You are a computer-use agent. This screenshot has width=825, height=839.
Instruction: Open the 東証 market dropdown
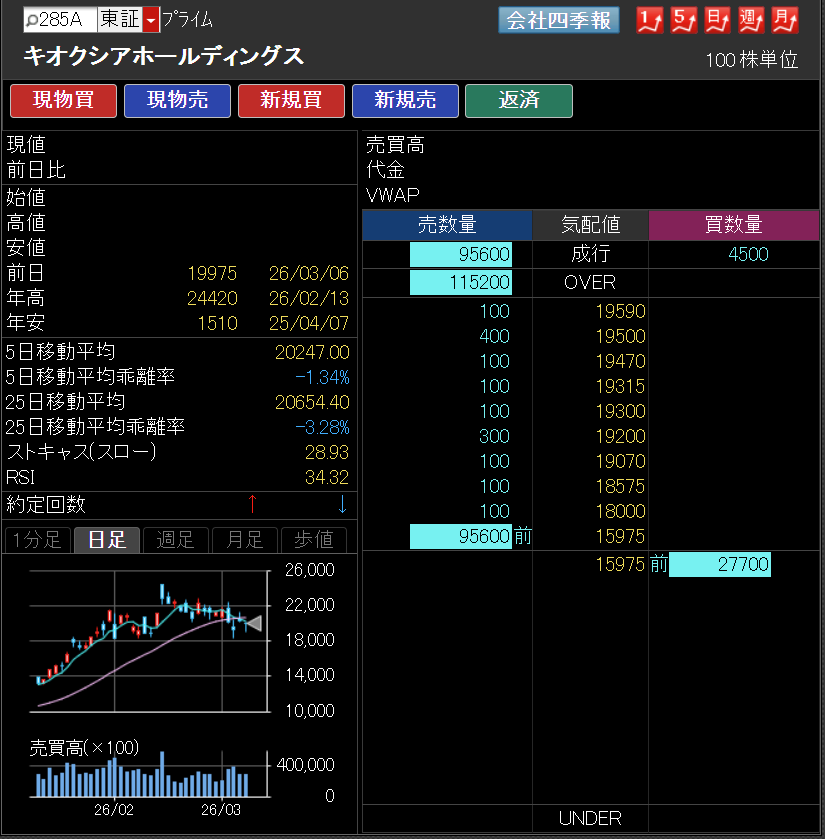pyautogui.click(x=151, y=20)
